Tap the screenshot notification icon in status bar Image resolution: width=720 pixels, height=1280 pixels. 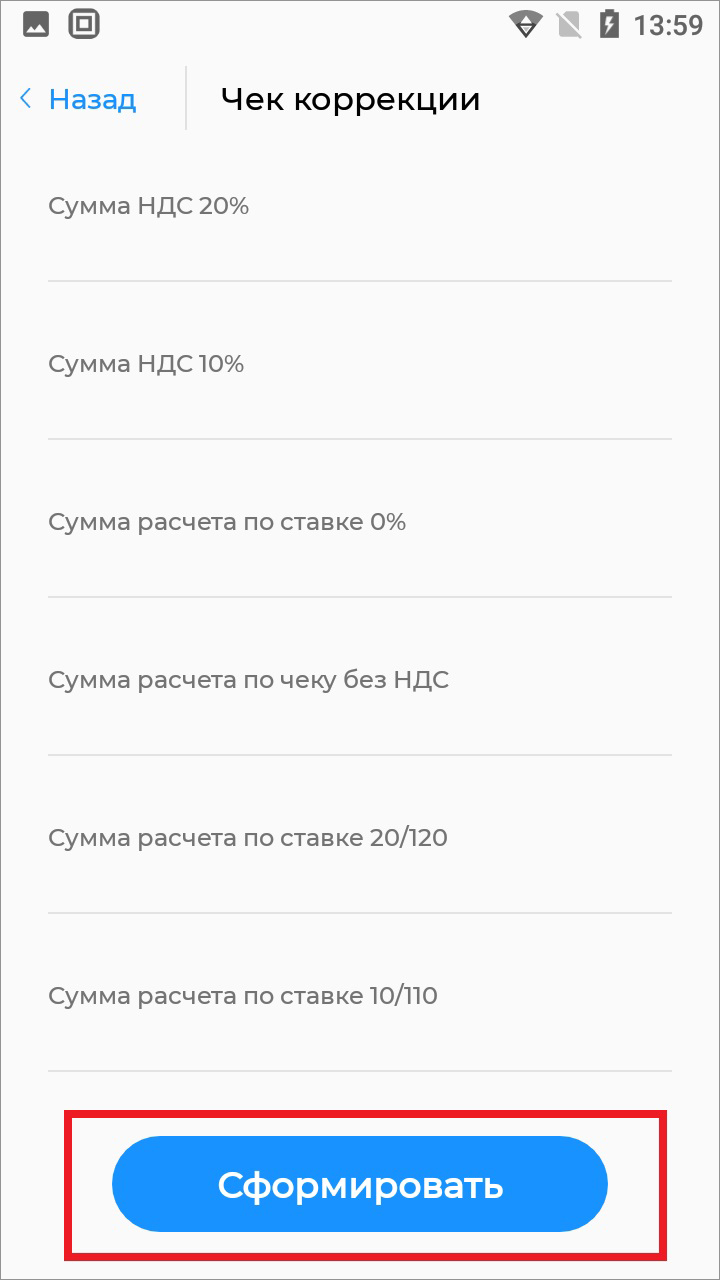84,23
